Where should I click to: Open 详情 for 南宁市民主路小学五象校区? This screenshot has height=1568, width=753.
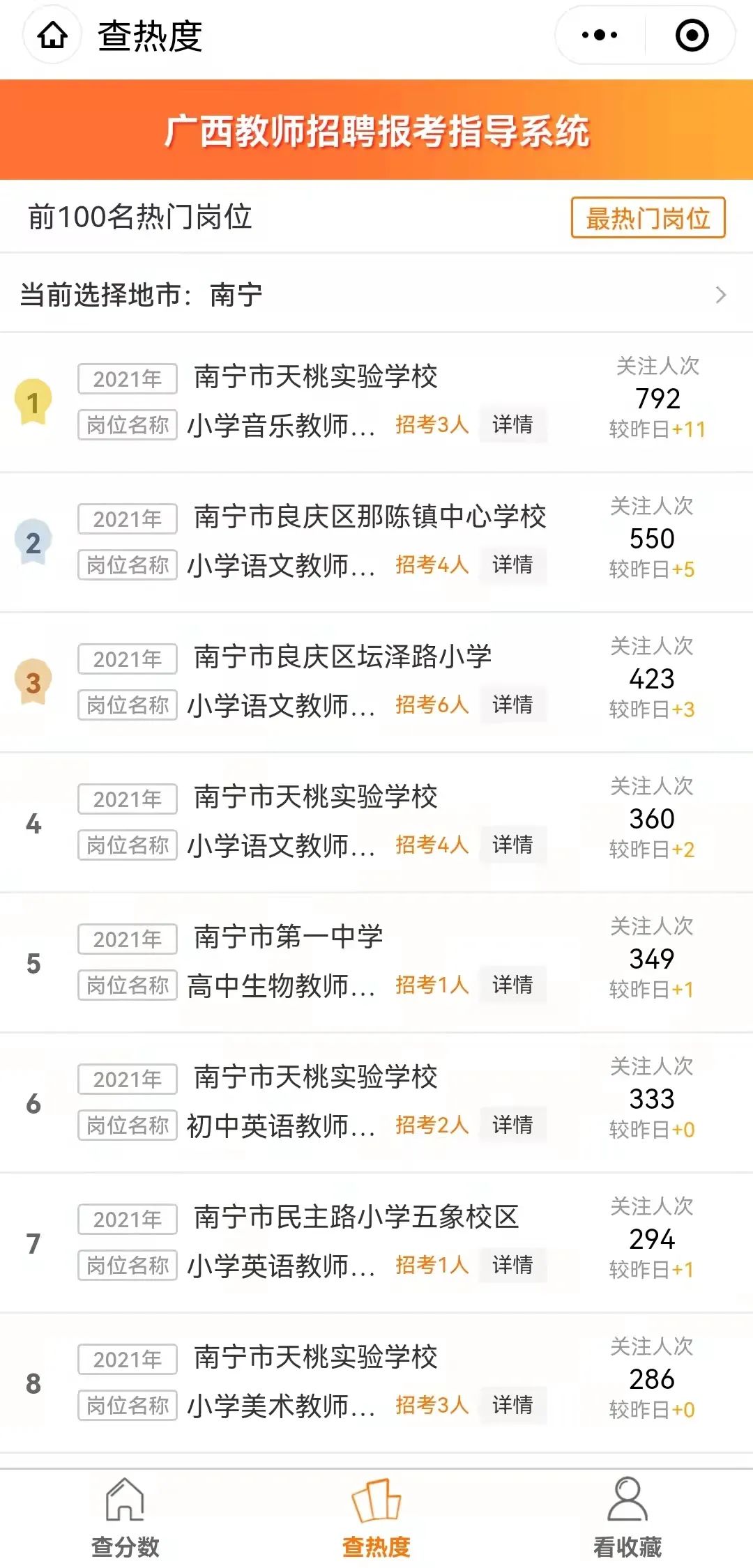(x=512, y=1265)
